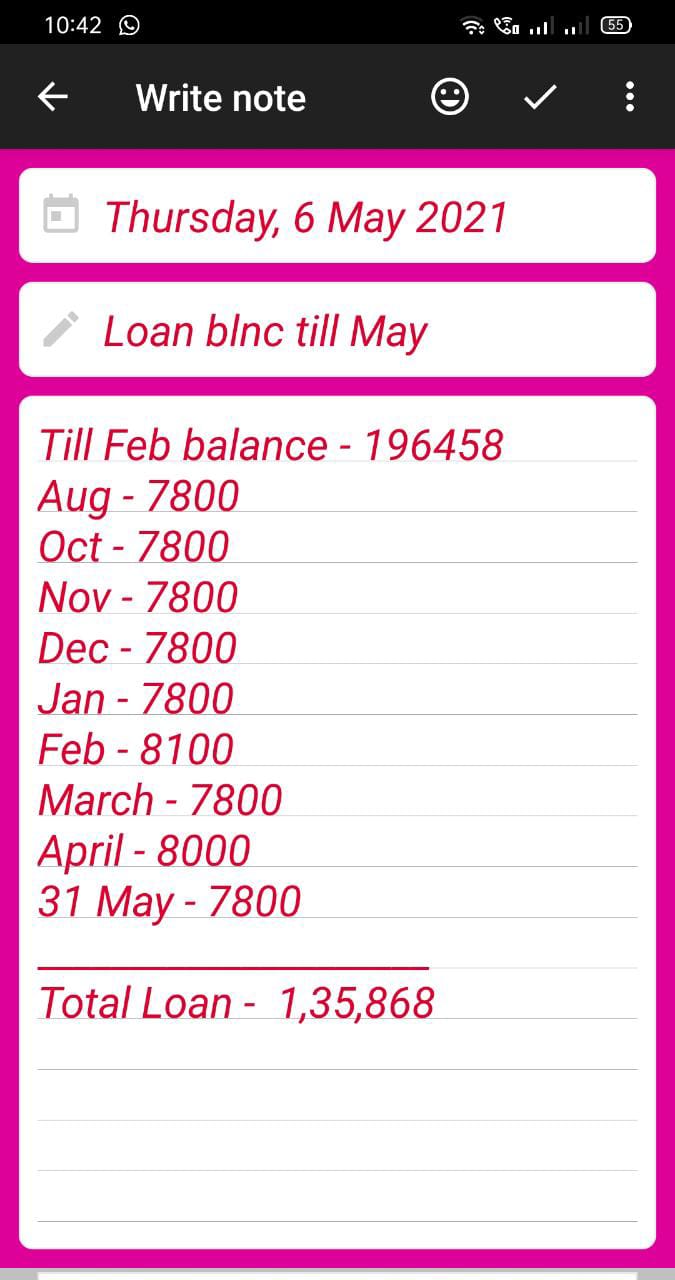Change the date Thursday, 6 May 2021

click(306, 217)
